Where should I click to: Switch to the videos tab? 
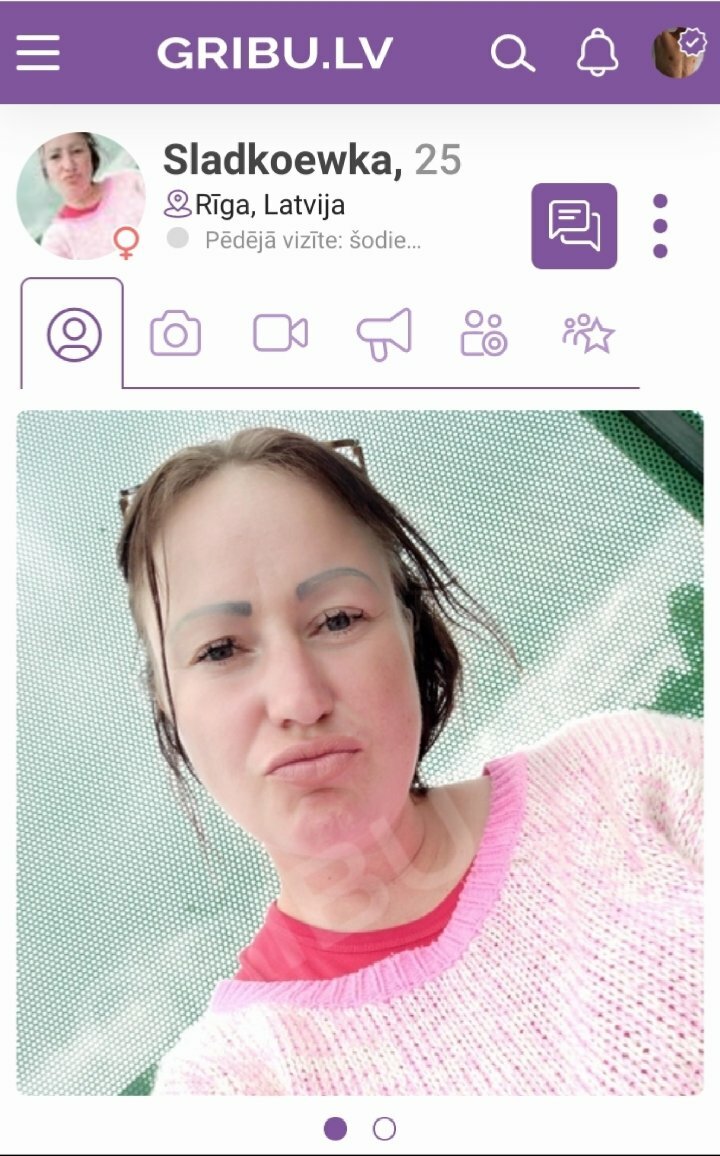[x=280, y=333]
